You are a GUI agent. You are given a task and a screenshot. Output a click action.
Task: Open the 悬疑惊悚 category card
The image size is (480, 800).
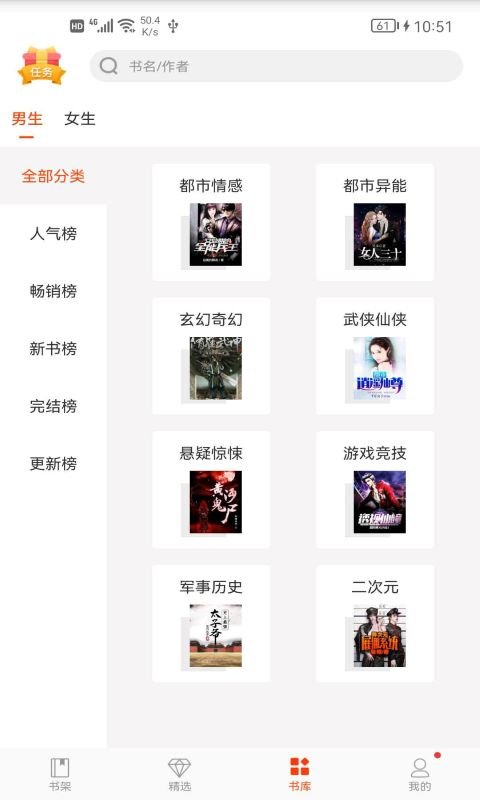click(211, 490)
